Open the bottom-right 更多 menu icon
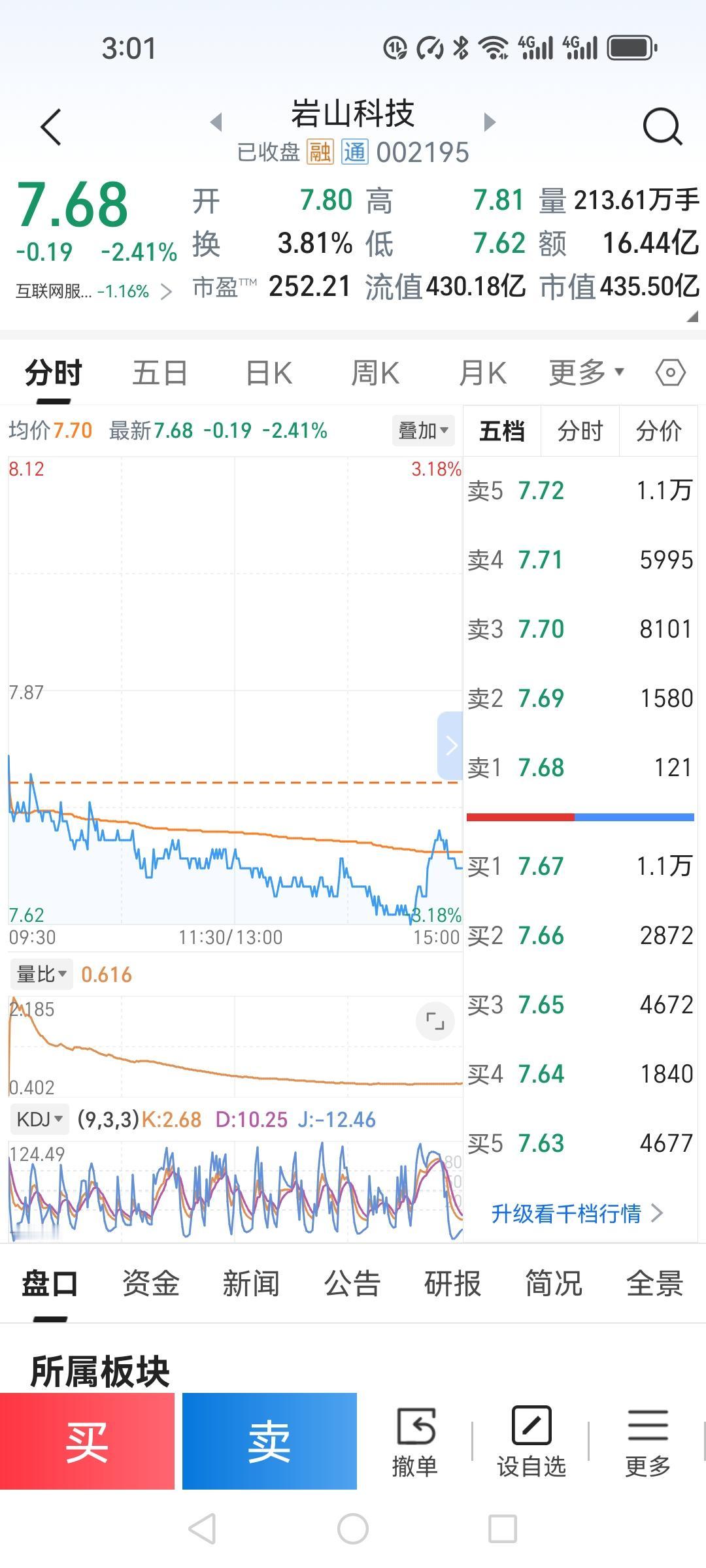Image resolution: width=706 pixels, height=1568 pixels. pos(648,1428)
